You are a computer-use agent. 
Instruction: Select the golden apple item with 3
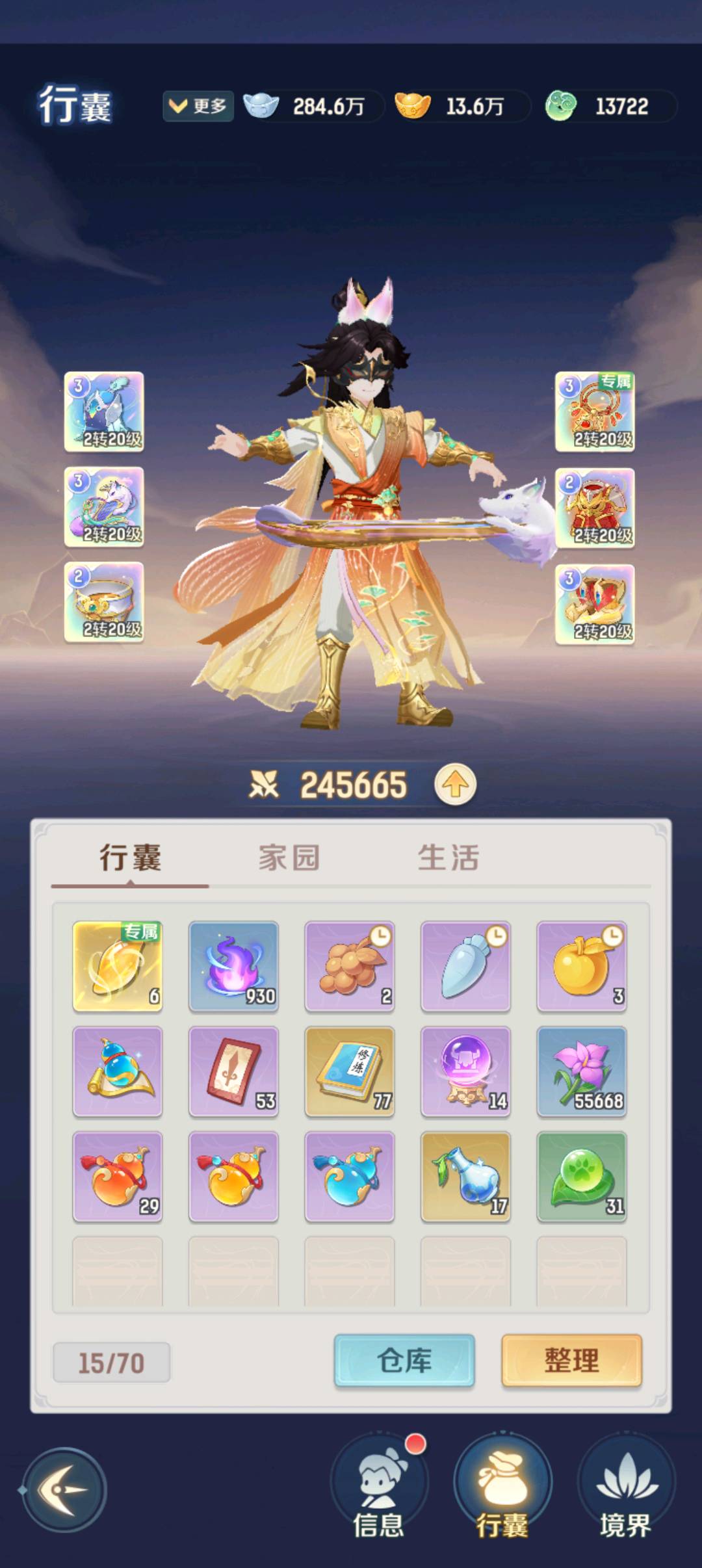coord(582,966)
